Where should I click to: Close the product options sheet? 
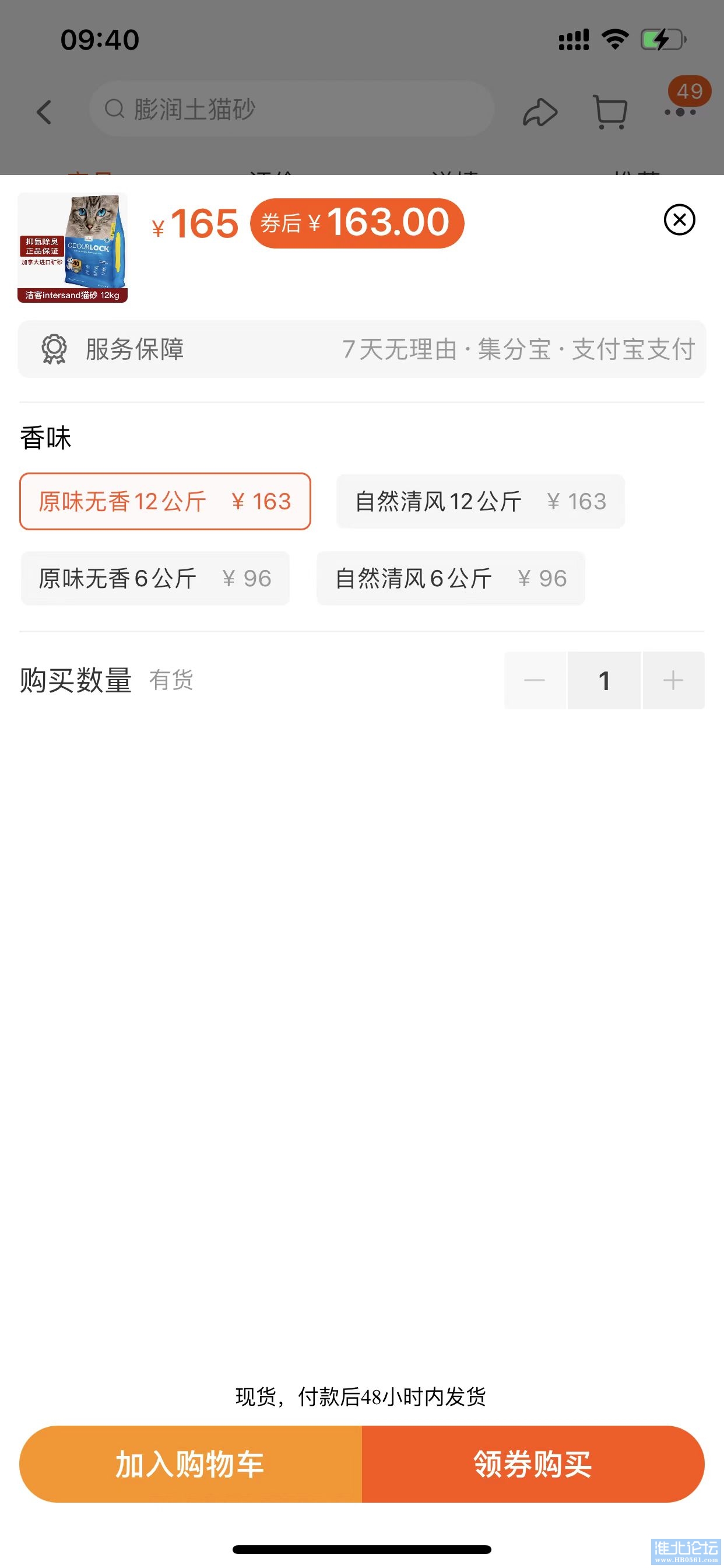[679, 220]
